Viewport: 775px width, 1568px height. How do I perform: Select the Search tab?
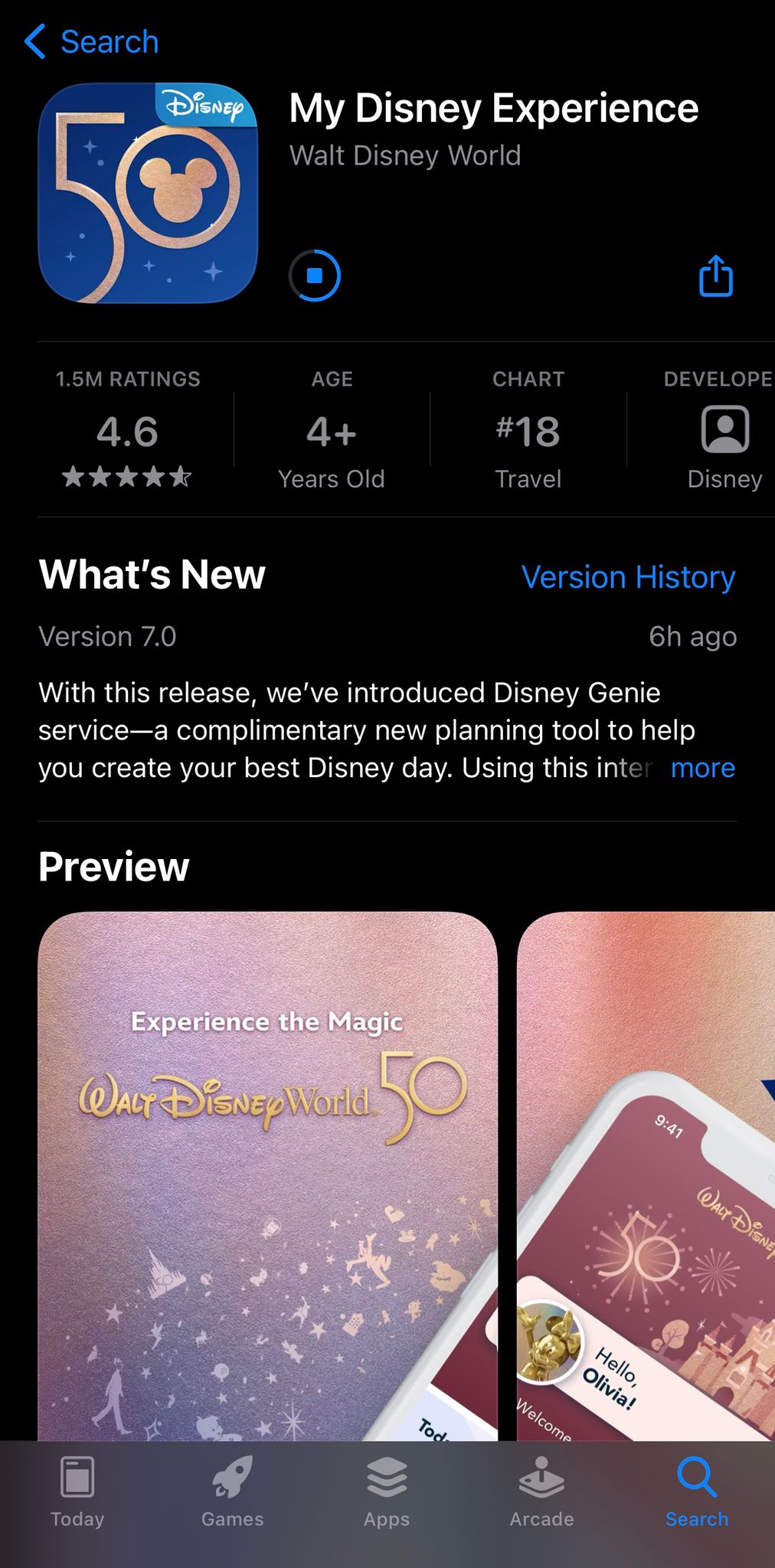click(696, 1491)
